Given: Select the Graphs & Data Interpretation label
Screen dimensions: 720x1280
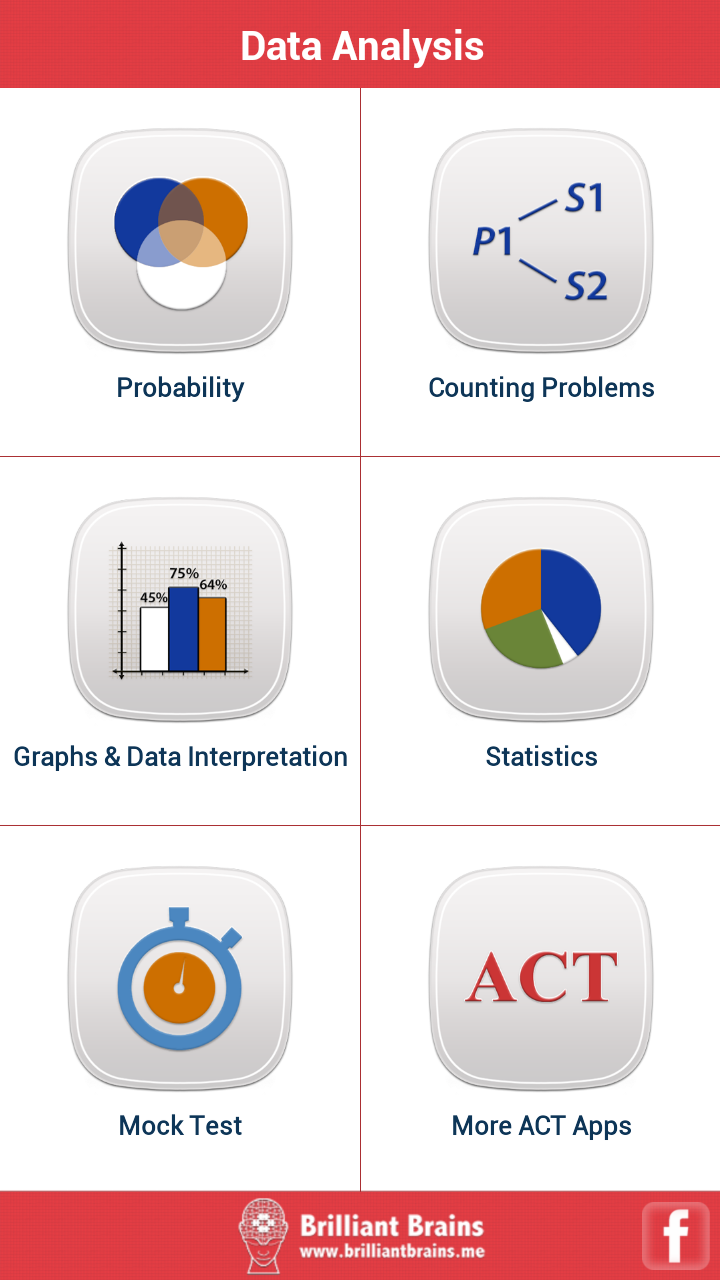Looking at the screenshot, I should pyautogui.click(x=180, y=756).
